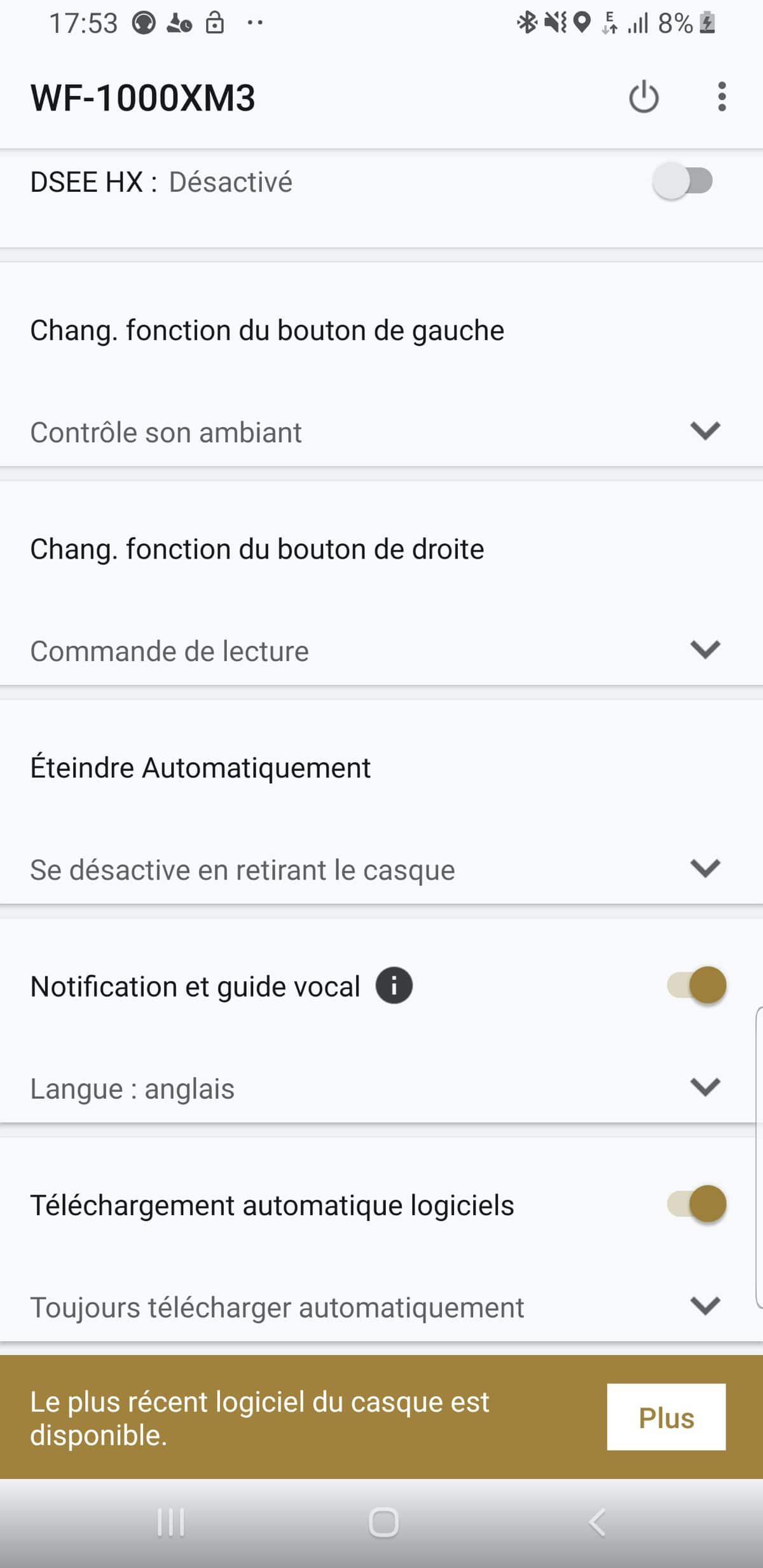Open the three-dot overflow menu
Screen dimensions: 763x1568
[722, 97]
